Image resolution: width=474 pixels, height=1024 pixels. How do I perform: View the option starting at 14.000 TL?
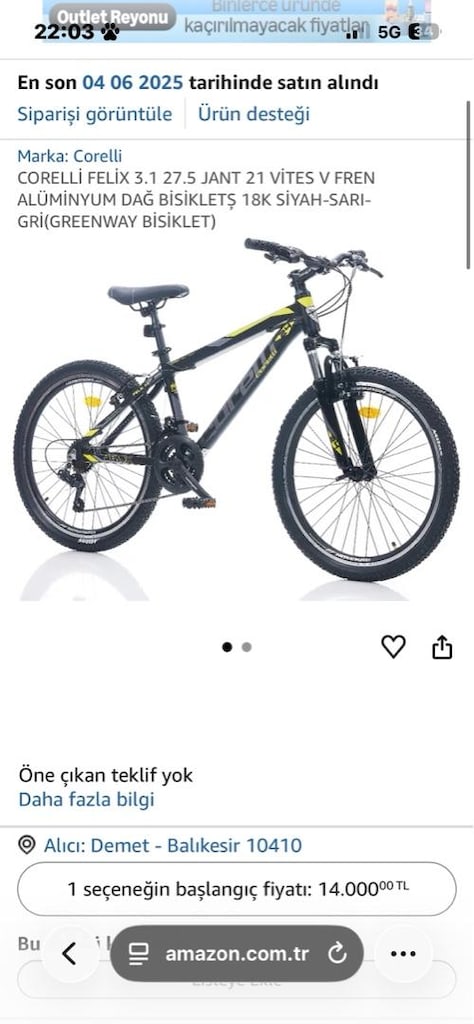(237, 889)
